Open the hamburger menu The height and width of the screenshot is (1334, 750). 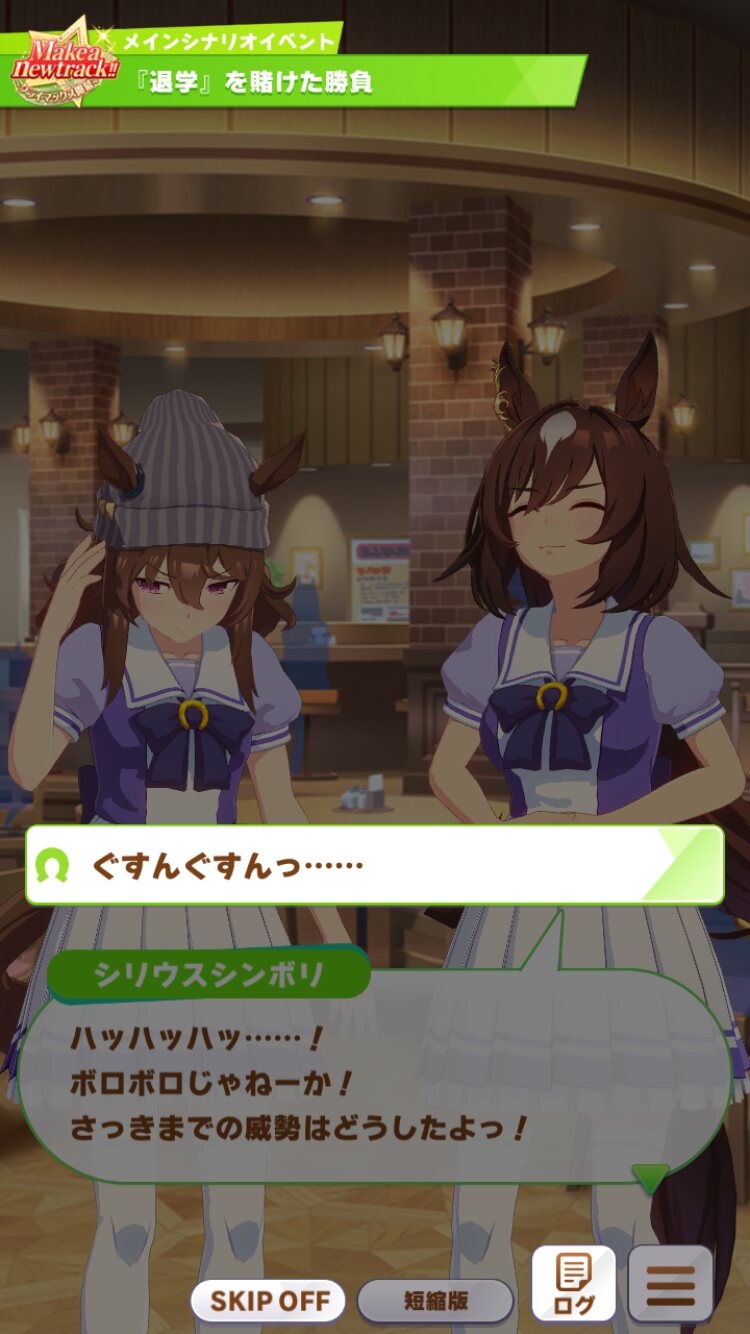point(670,1285)
